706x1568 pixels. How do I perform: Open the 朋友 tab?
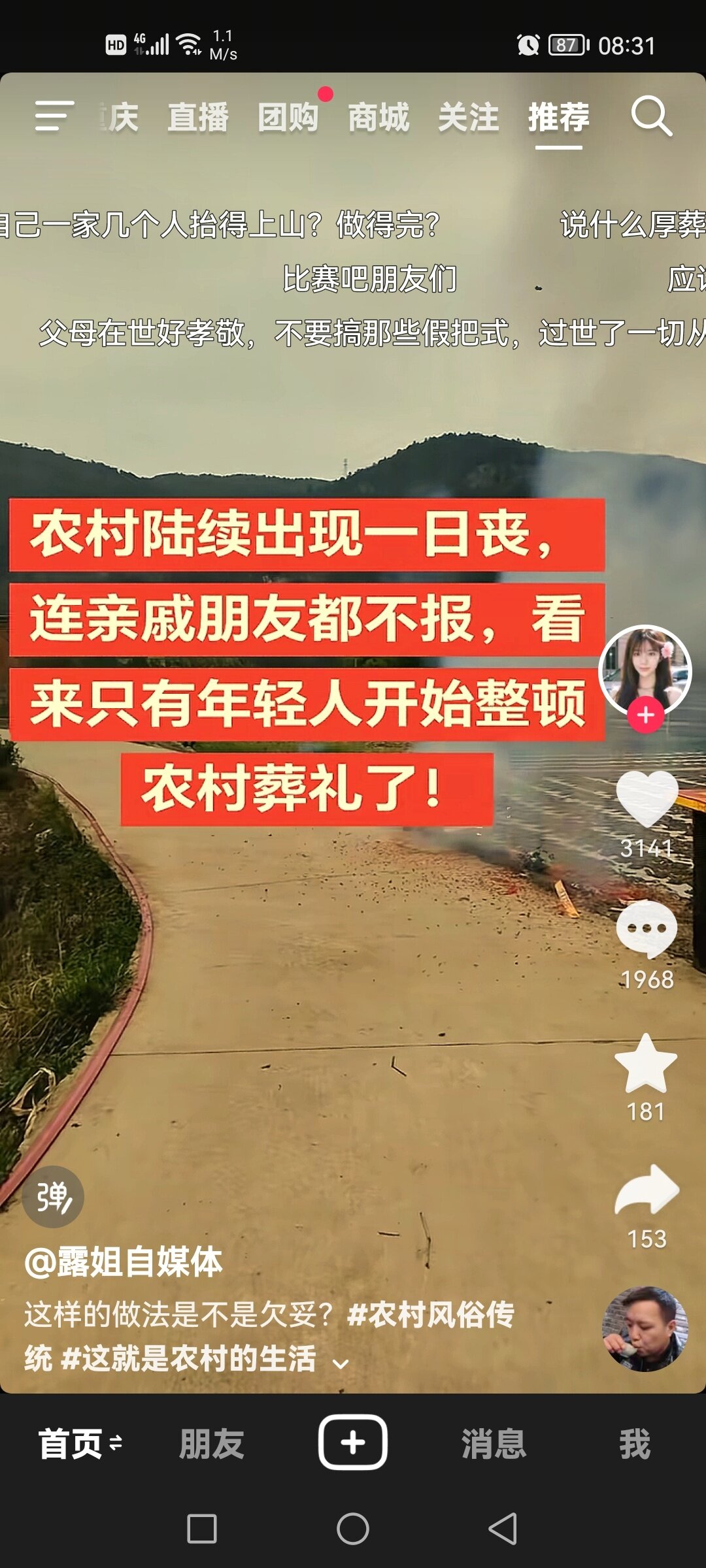[x=212, y=1444]
